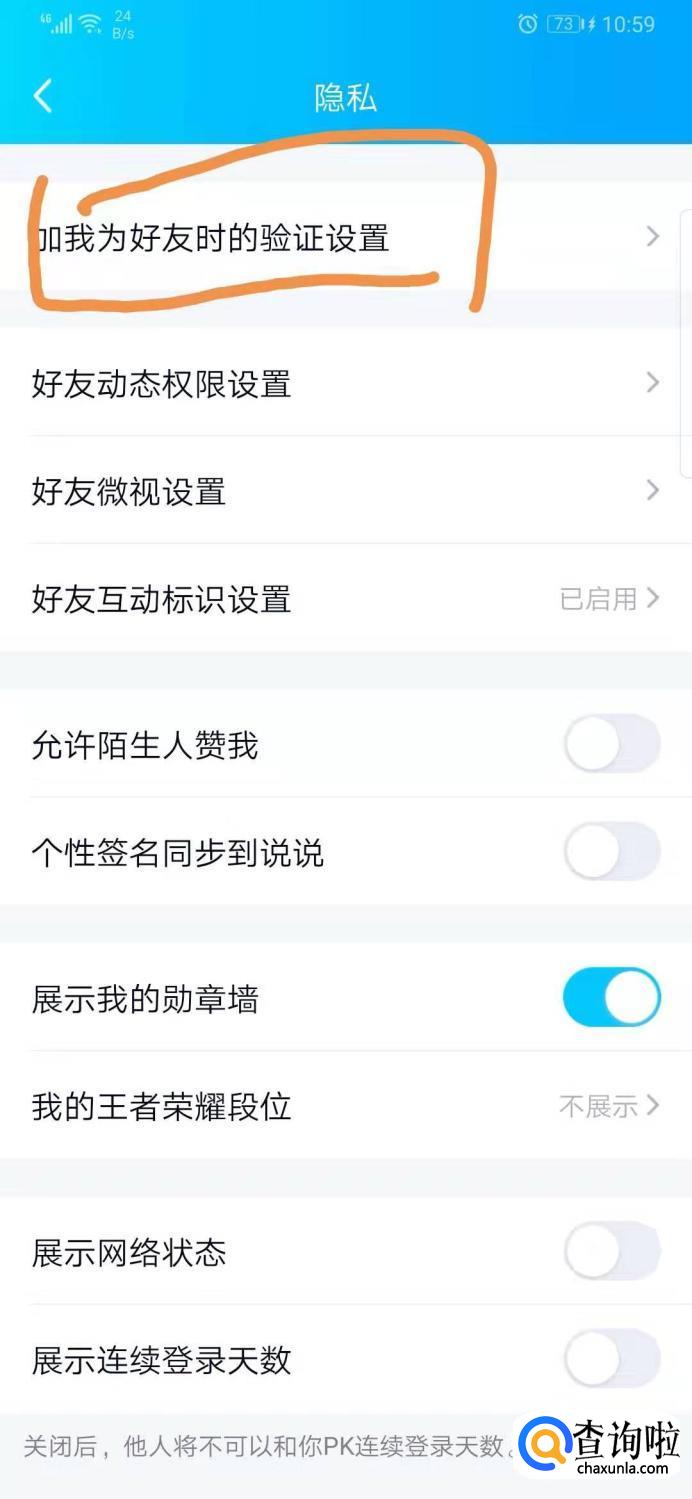Open 好友动态权限设置
Screen dimensions: 692x1499
345,383
